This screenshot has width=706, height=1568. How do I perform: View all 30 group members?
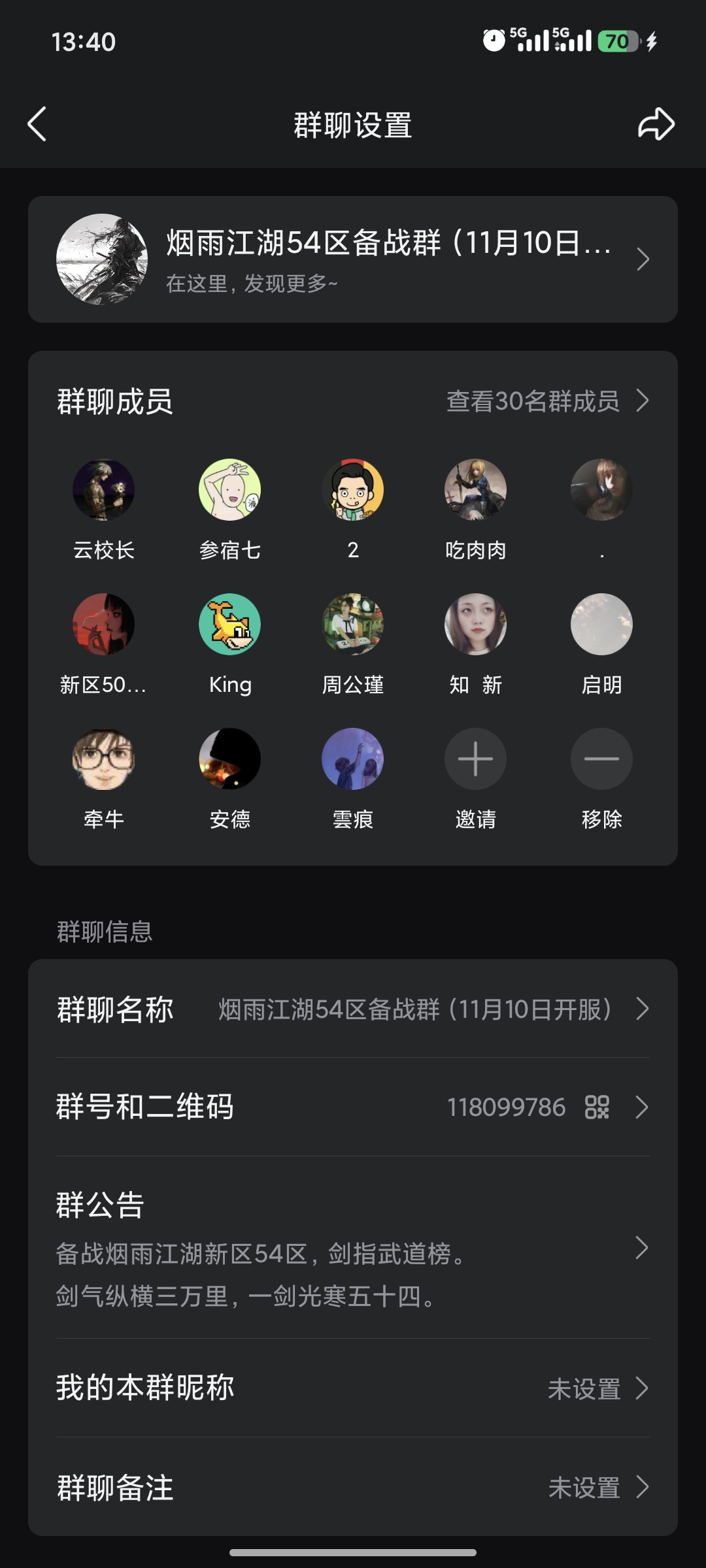pyautogui.click(x=548, y=401)
